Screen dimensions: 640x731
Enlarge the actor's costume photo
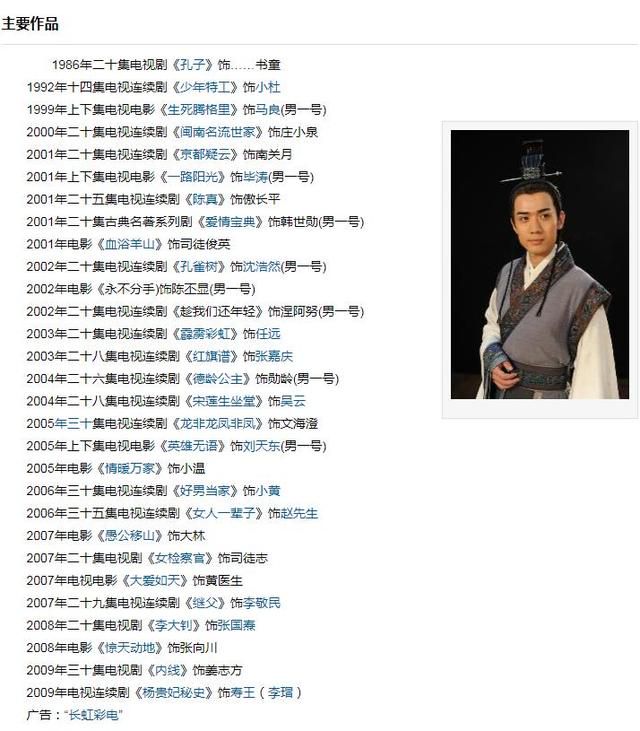coord(540,265)
